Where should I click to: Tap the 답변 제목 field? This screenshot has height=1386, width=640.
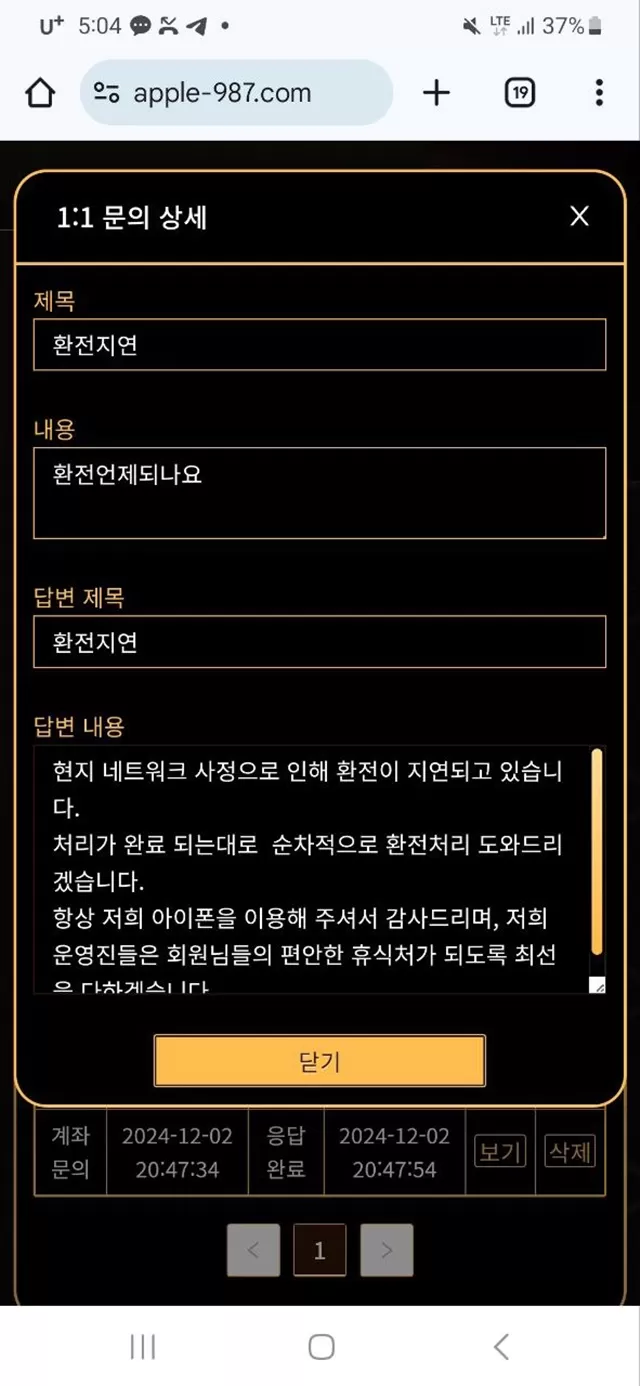(319, 642)
